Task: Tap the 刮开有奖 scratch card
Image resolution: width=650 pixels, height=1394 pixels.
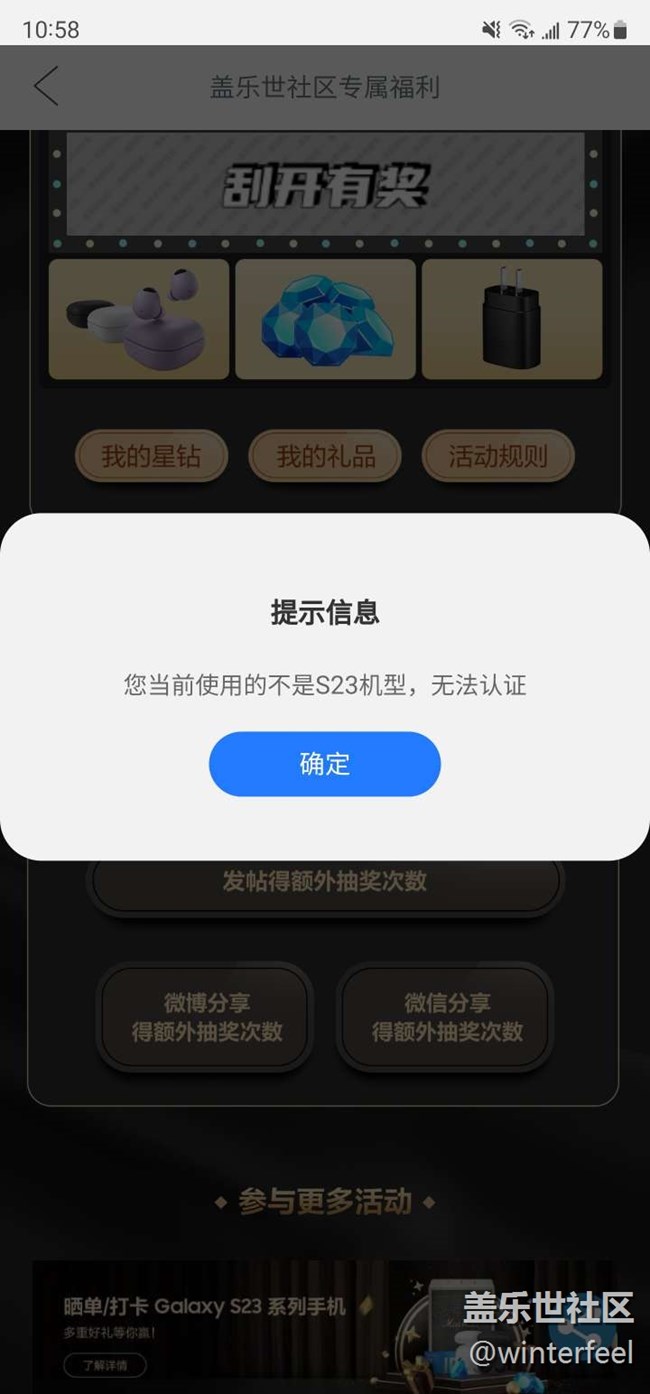Action: click(x=324, y=187)
